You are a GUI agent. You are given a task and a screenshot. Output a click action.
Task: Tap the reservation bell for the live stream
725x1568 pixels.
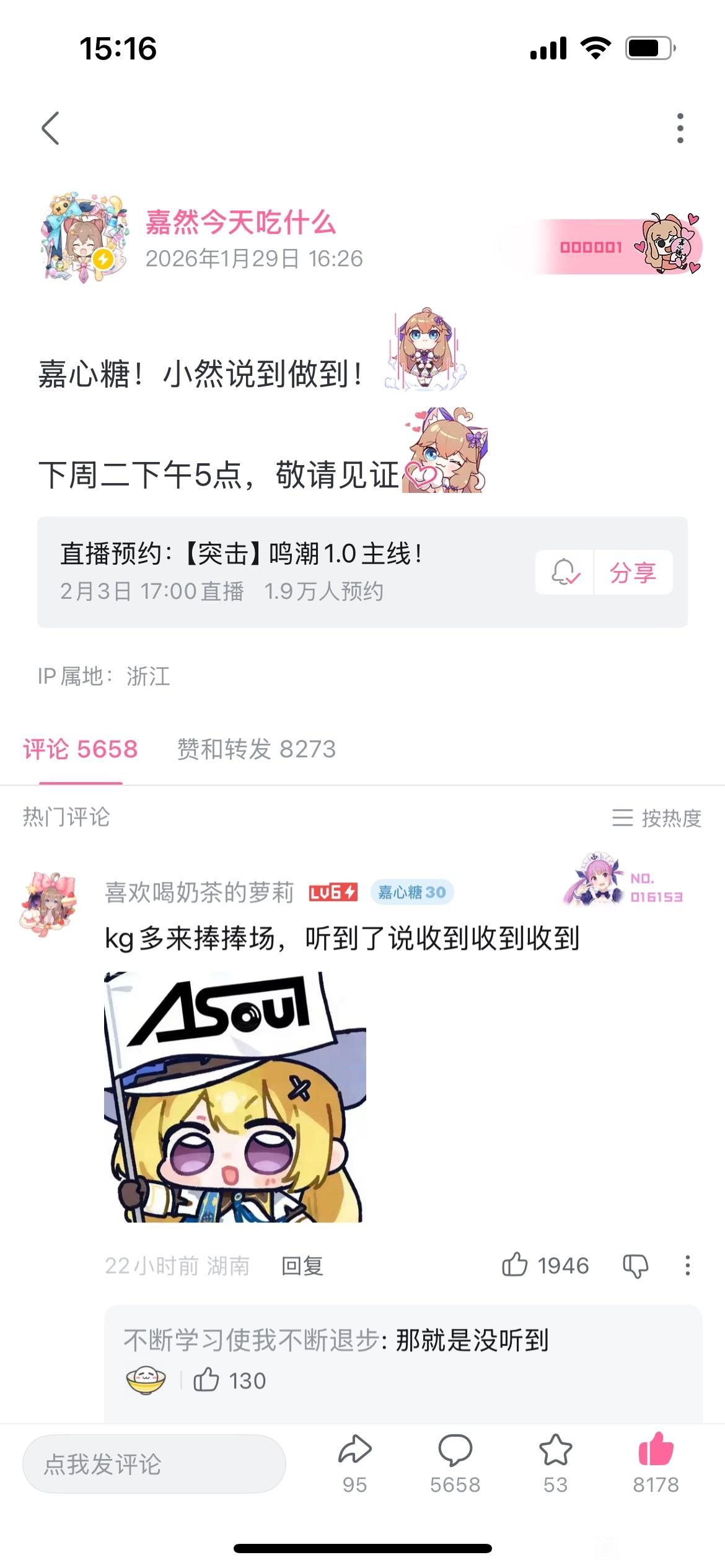pyautogui.click(x=565, y=572)
